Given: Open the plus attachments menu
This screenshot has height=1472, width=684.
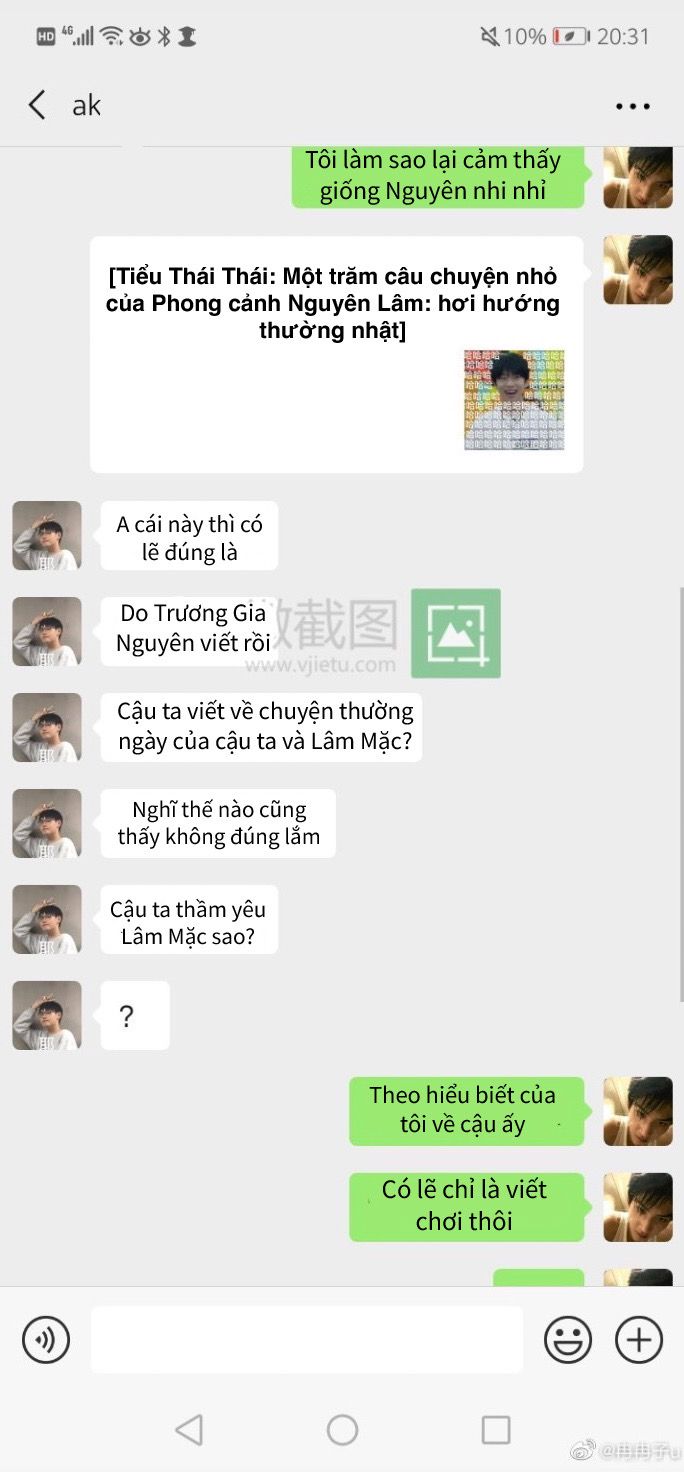Looking at the screenshot, I should [x=639, y=1340].
